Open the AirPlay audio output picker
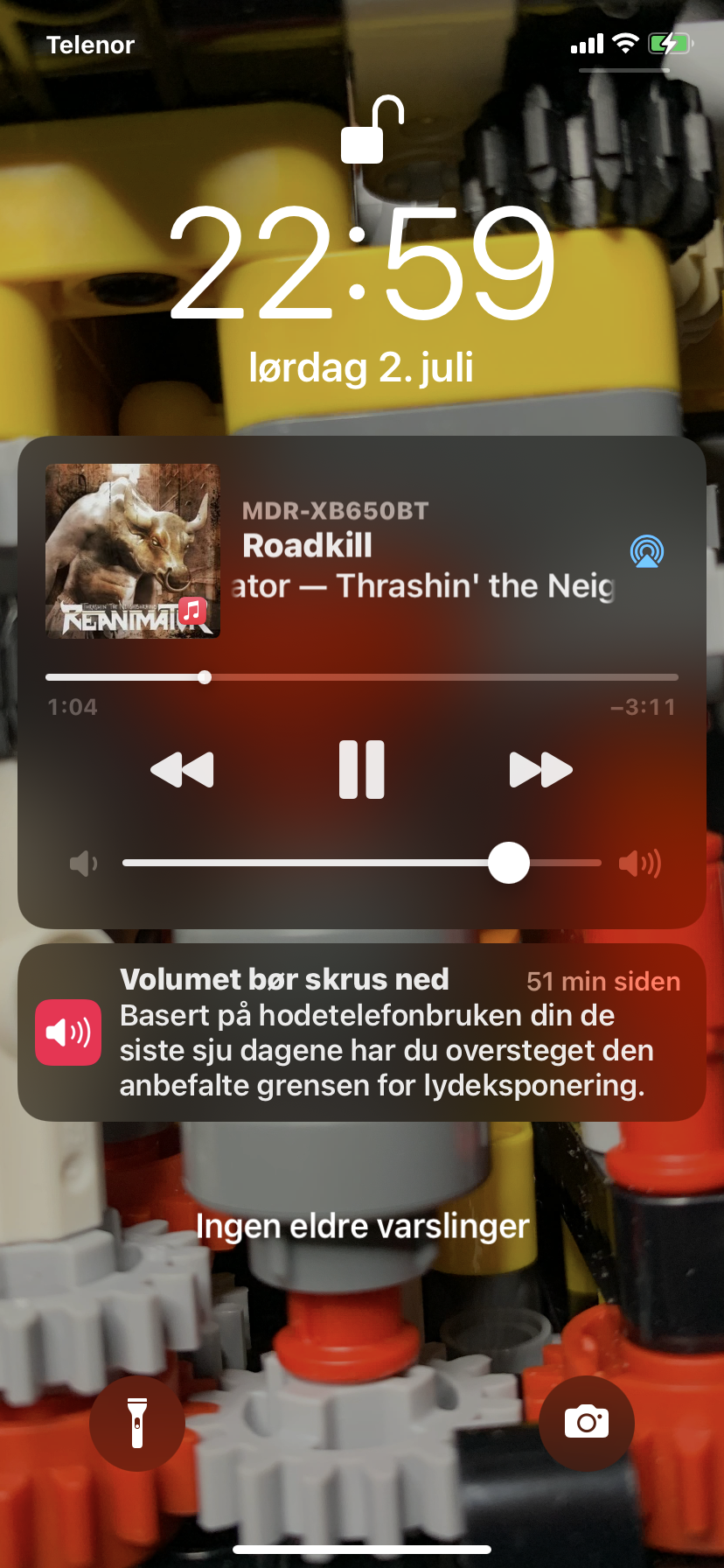Image resolution: width=724 pixels, height=1568 pixels. pos(647,551)
